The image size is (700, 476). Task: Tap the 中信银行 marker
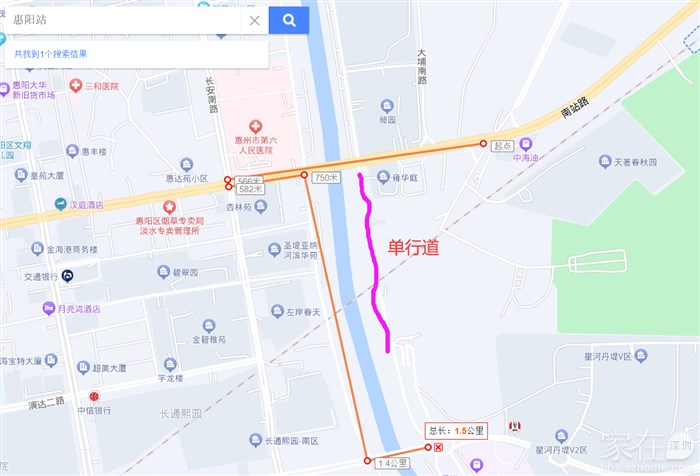(94, 397)
